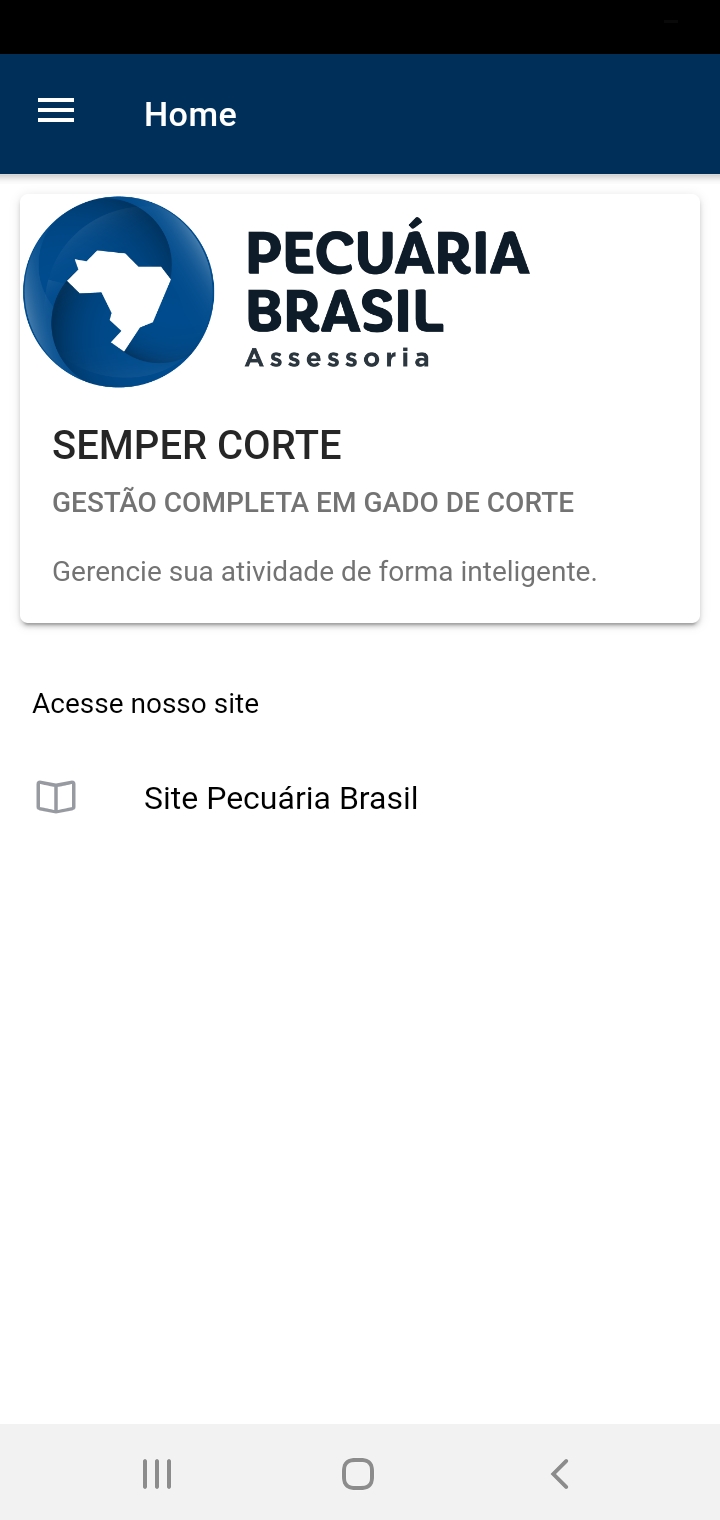Go to the phone's home screen
The height and width of the screenshot is (1520, 720).
(x=358, y=1474)
